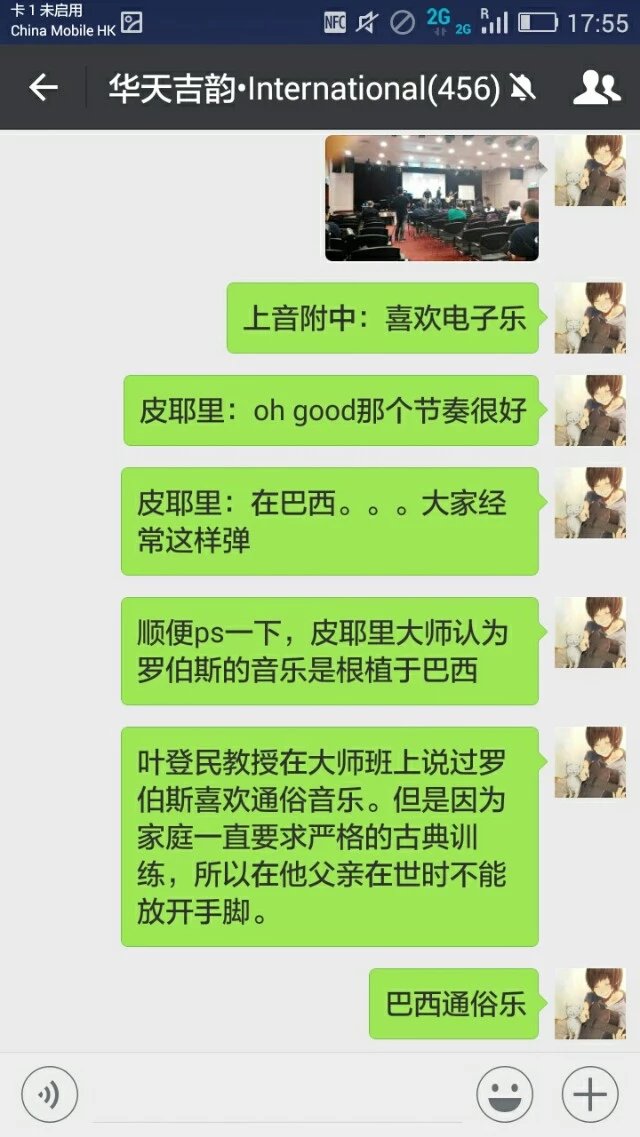
Task: Open the plus attachment menu
Action: click(590, 1095)
